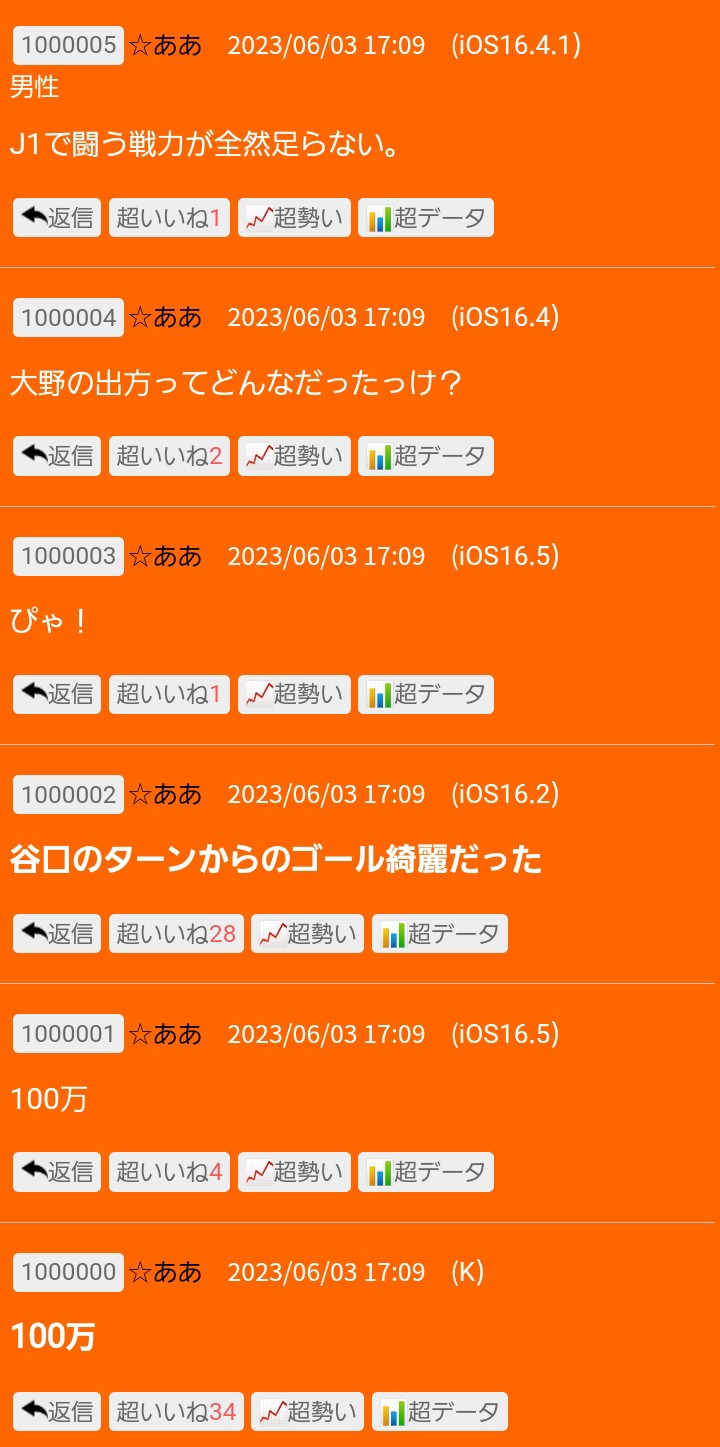Open 超勢い on comment 1000003
Screen dimensions: 720x1447
pyautogui.click(x=294, y=694)
